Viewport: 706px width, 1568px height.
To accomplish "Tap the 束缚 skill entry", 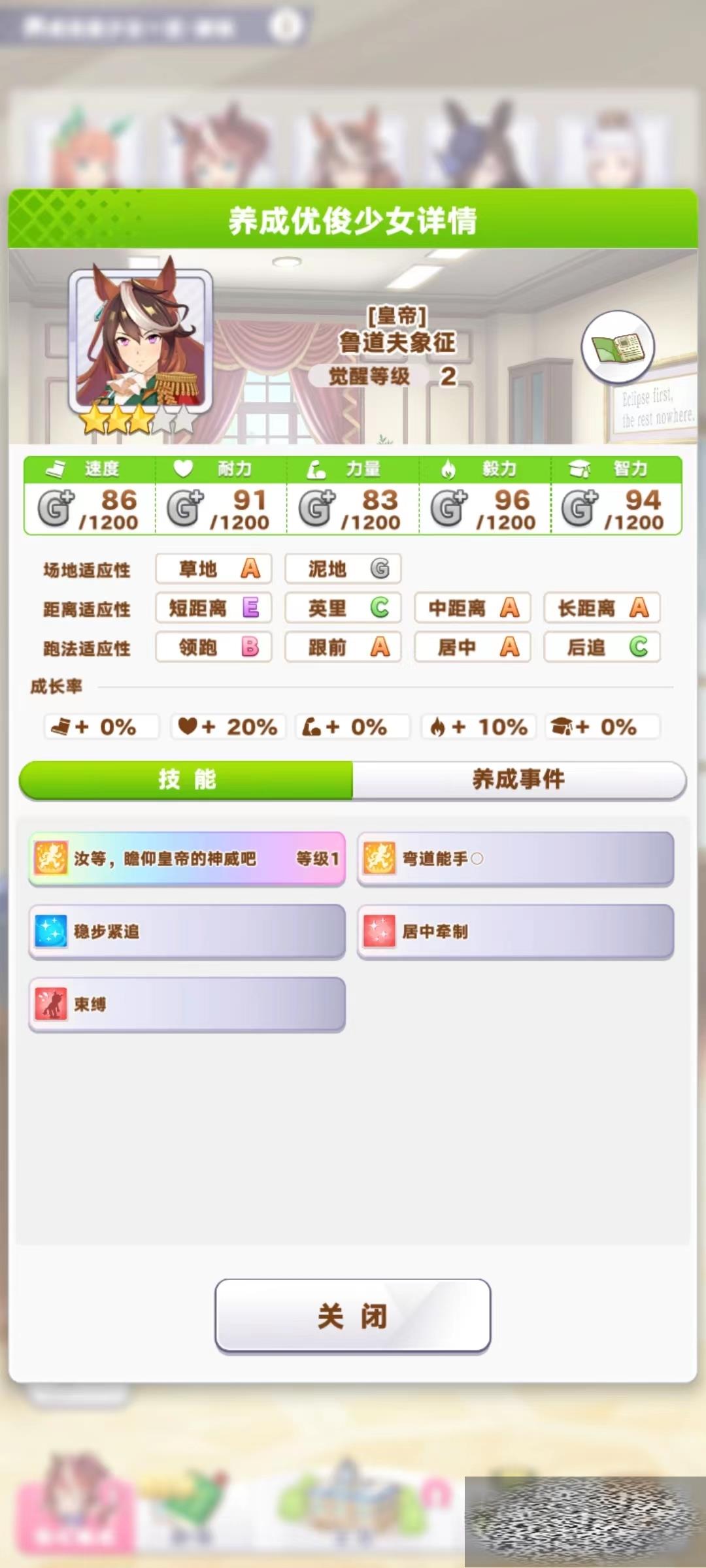I will pyautogui.click(x=187, y=1004).
